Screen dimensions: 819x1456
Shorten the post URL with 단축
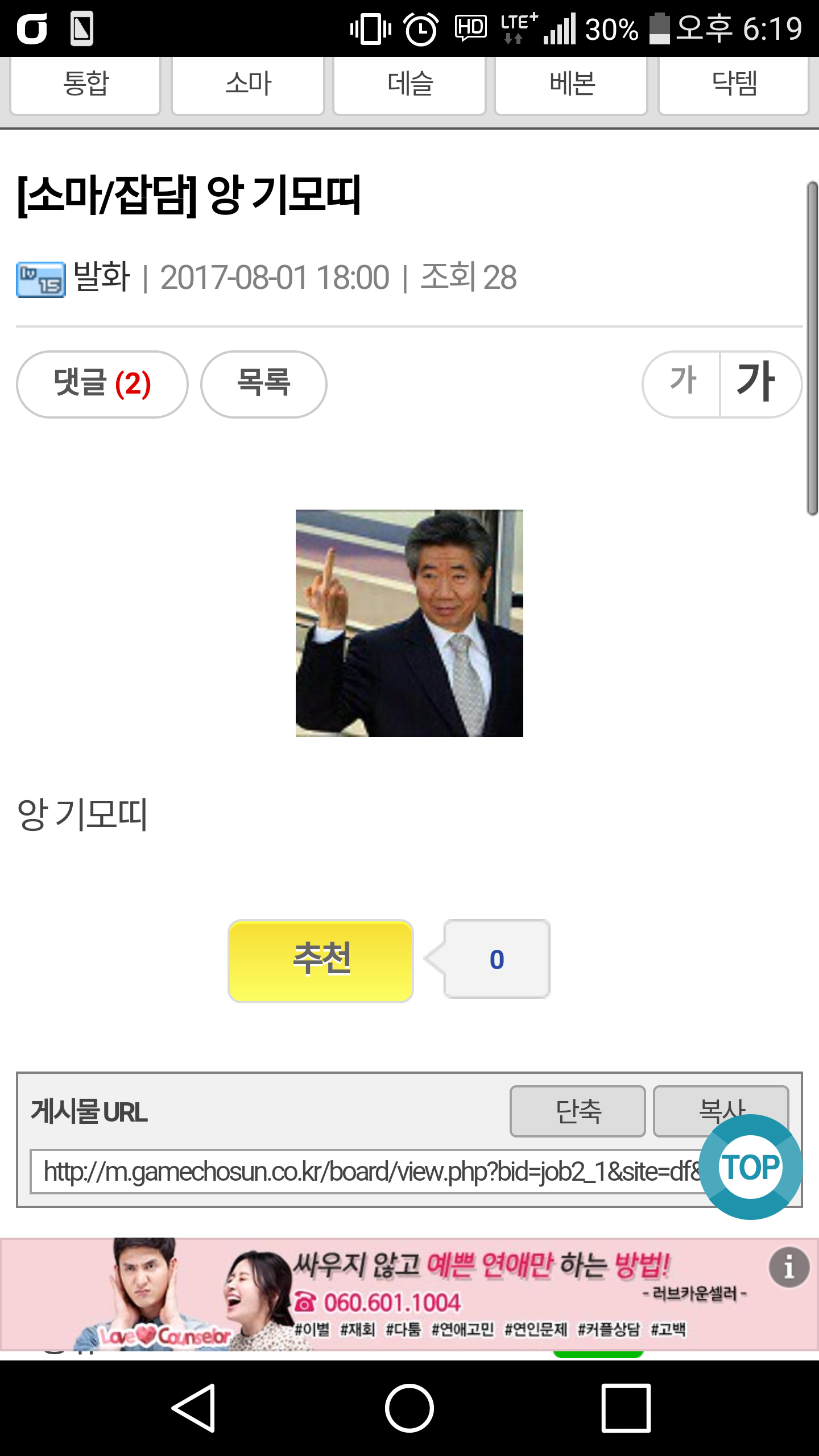[578, 1111]
